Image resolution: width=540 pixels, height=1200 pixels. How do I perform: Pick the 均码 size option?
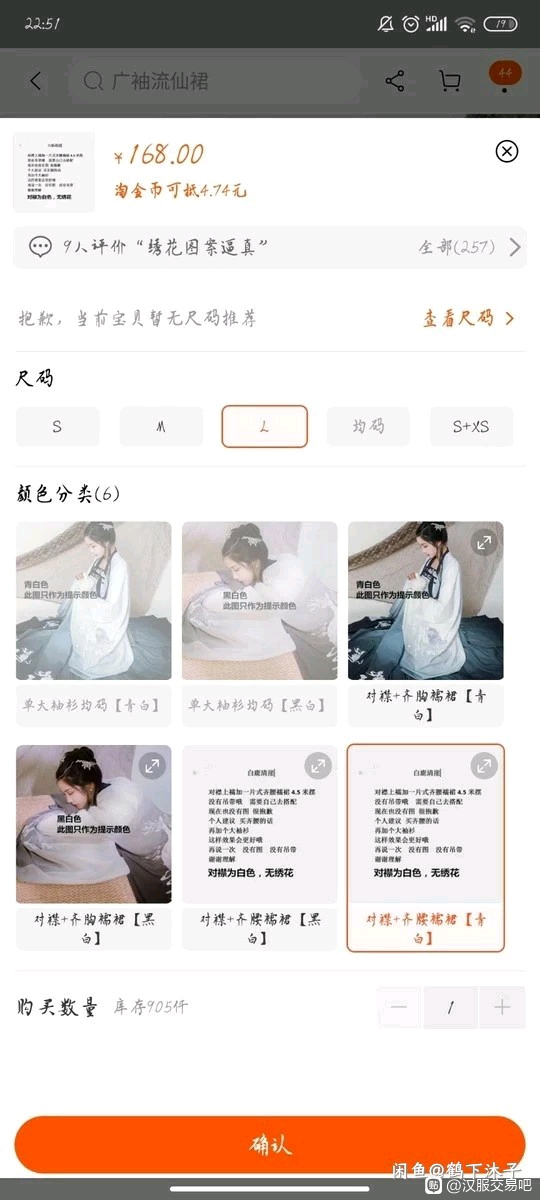tap(368, 426)
